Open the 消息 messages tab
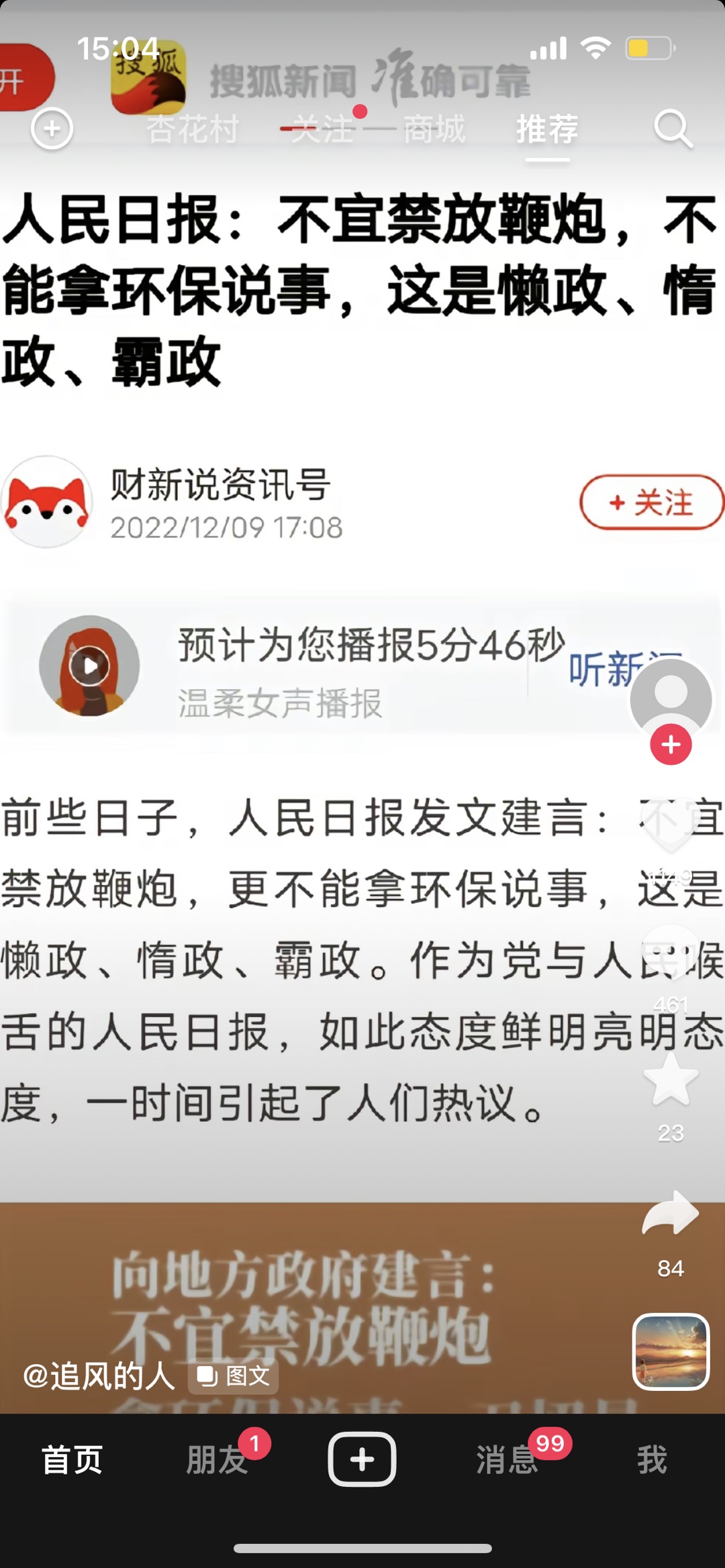The height and width of the screenshot is (1568, 725). (507, 1460)
